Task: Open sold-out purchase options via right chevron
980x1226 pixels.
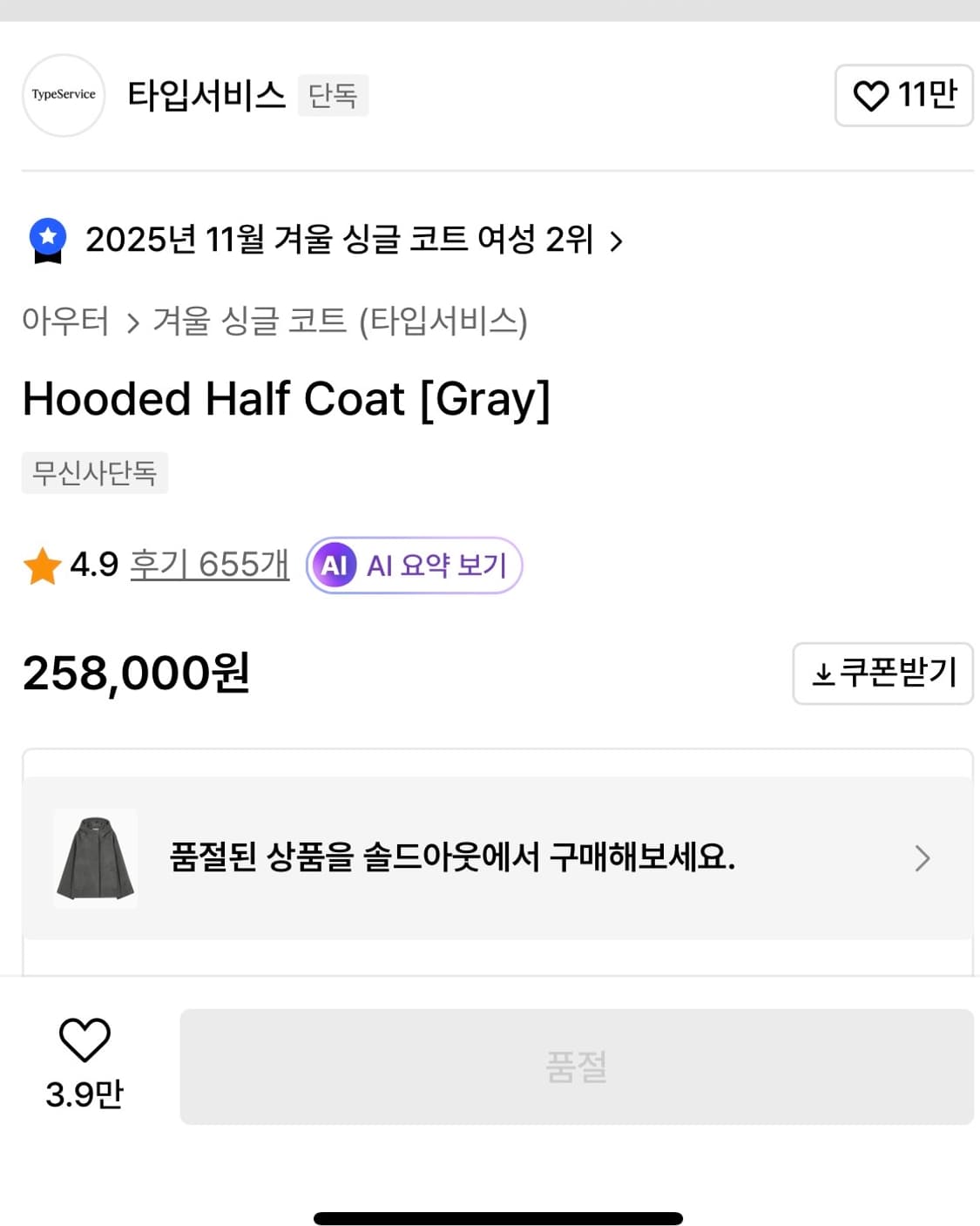Action: click(x=922, y=858)
